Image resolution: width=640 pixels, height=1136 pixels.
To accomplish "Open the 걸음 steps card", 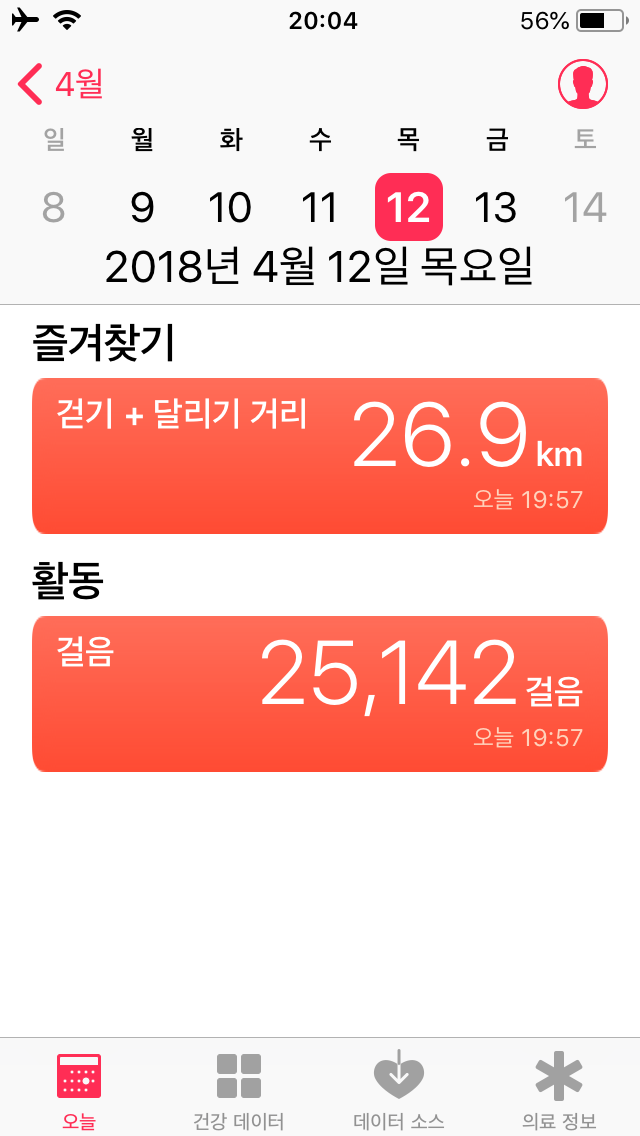I will (x=320, y=694).
